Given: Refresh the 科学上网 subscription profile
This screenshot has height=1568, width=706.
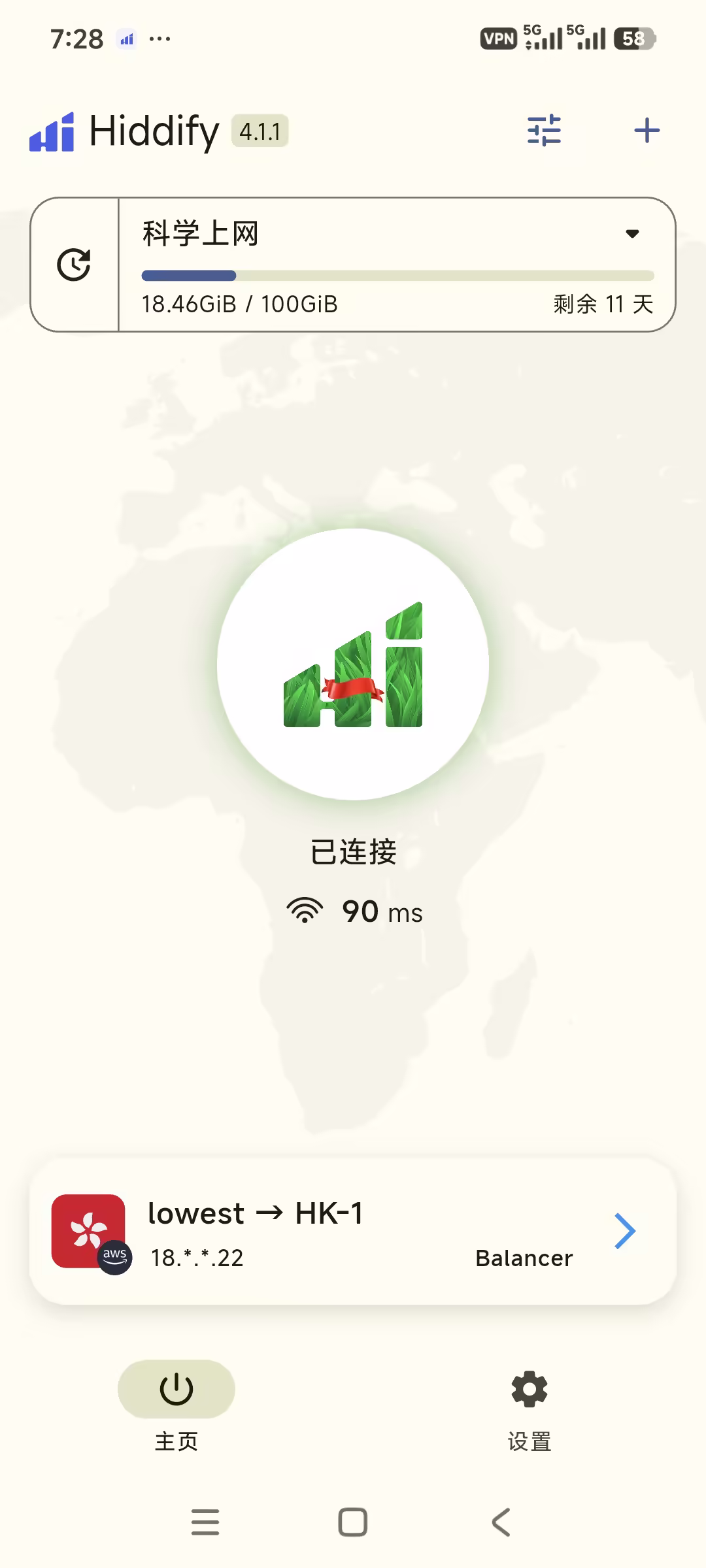Looking at the screenshot, I should click(74, 265).
